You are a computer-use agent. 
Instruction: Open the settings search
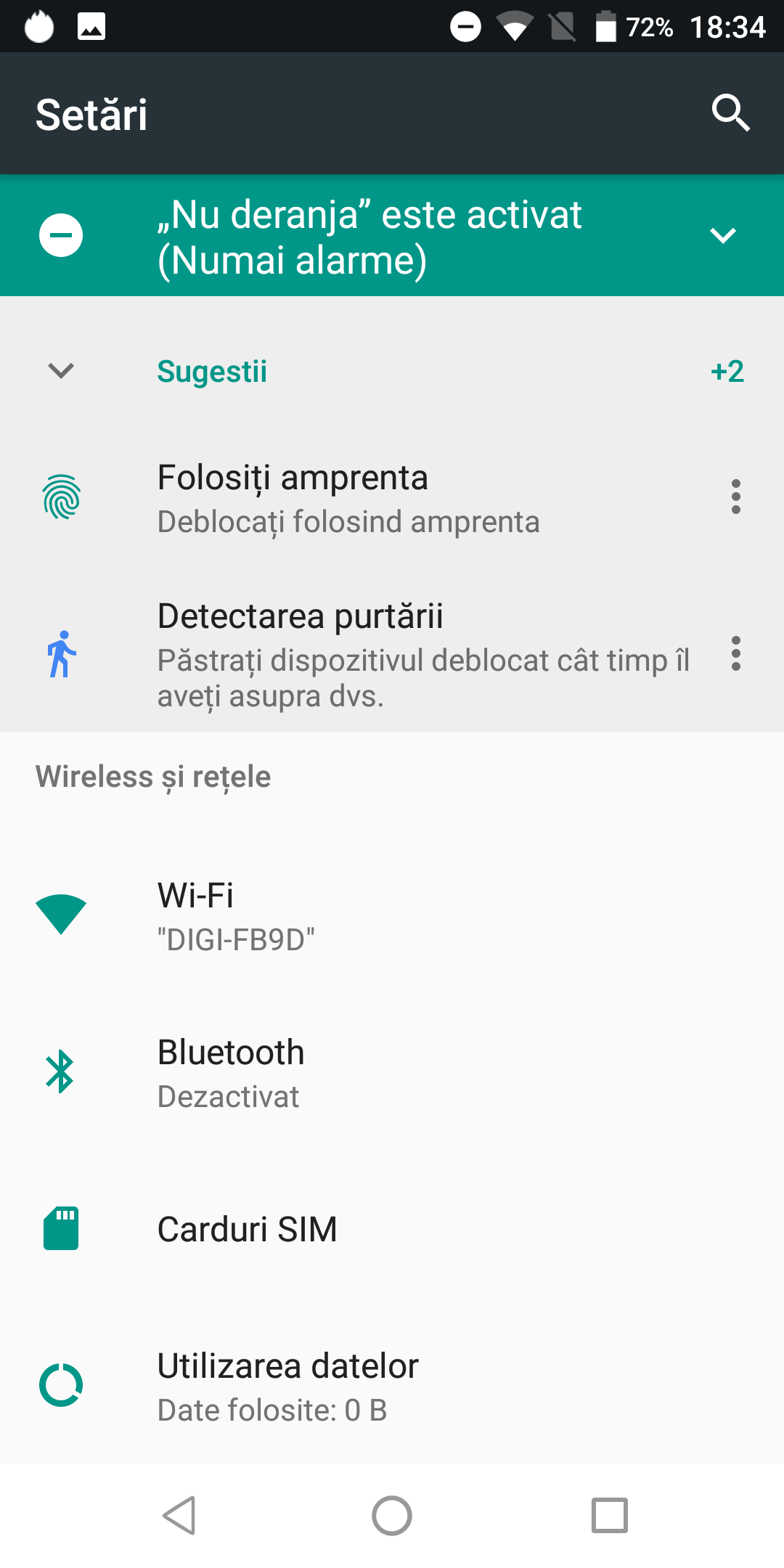[730, 113]
